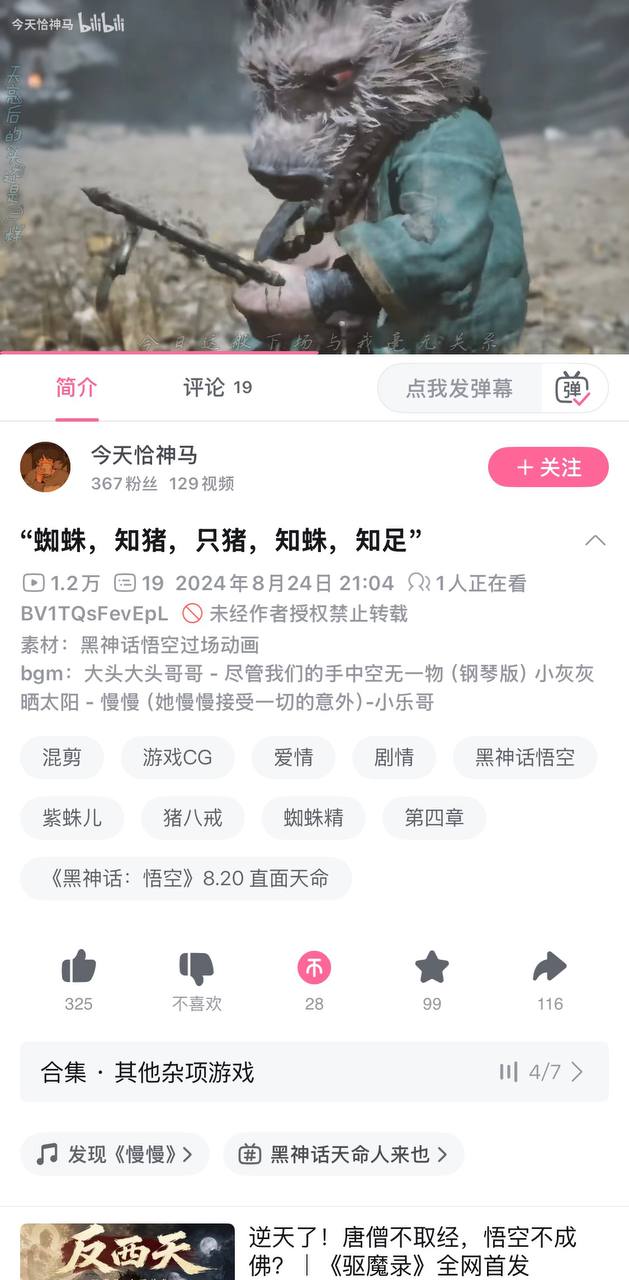The image size is (629, 1280).
Task: Favorite the video with the star icon
Action: [432, 968]
